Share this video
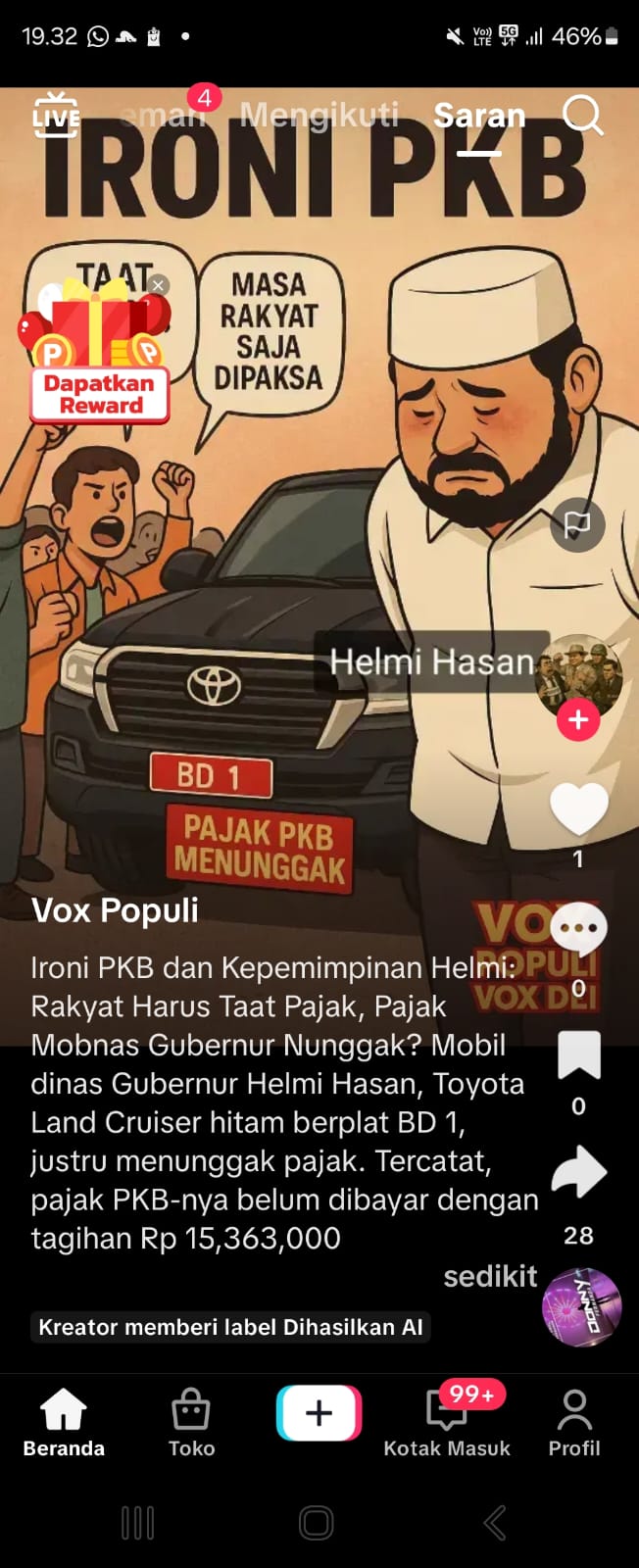This screenshot has height=1568, width=639. [x=578, y=1173]
